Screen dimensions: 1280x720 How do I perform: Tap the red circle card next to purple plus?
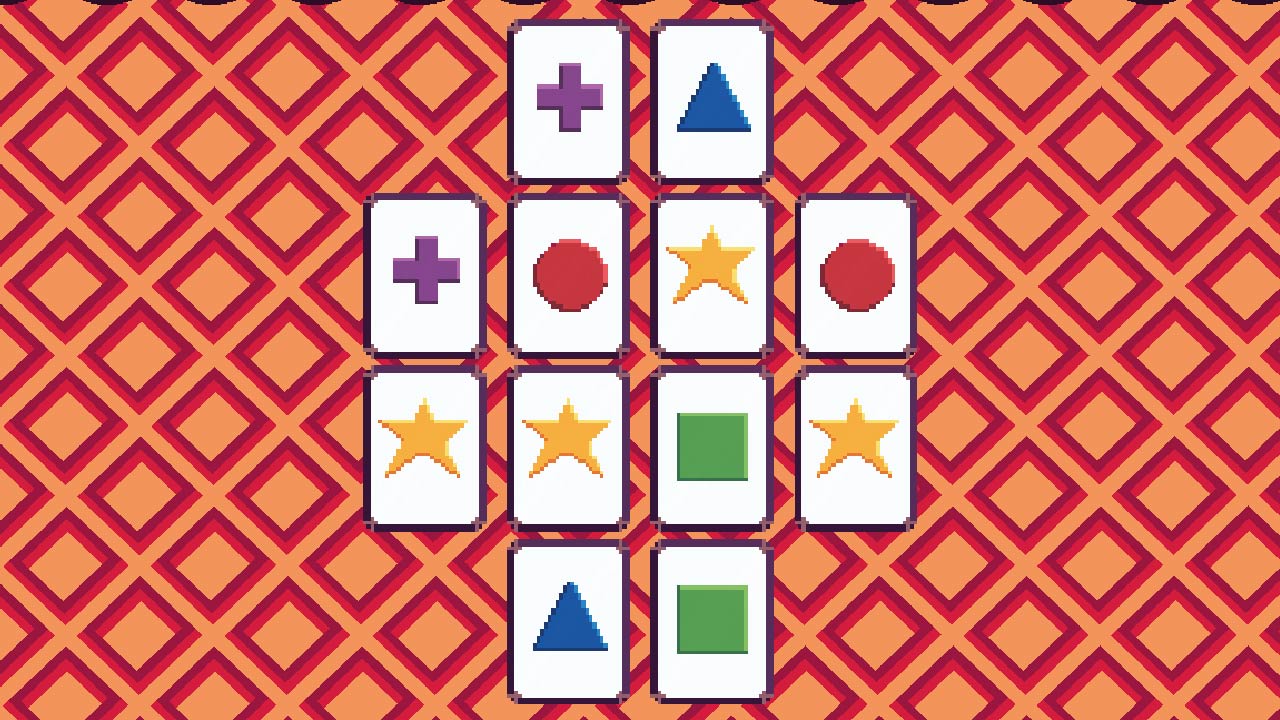568,274
